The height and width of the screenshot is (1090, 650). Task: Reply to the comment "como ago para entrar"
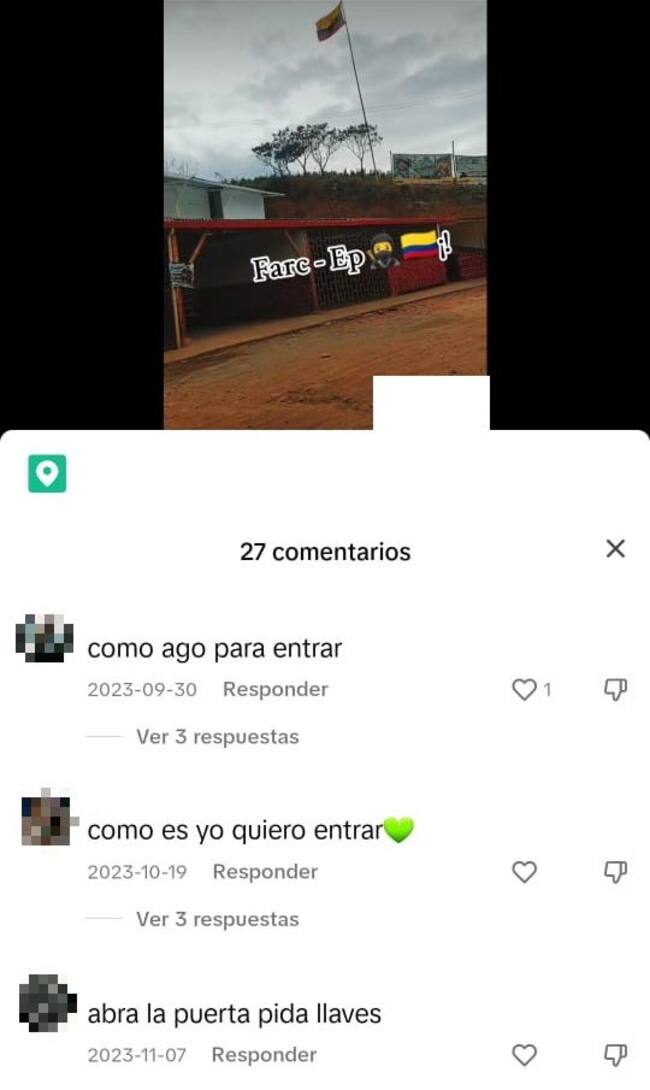point(275,689)
